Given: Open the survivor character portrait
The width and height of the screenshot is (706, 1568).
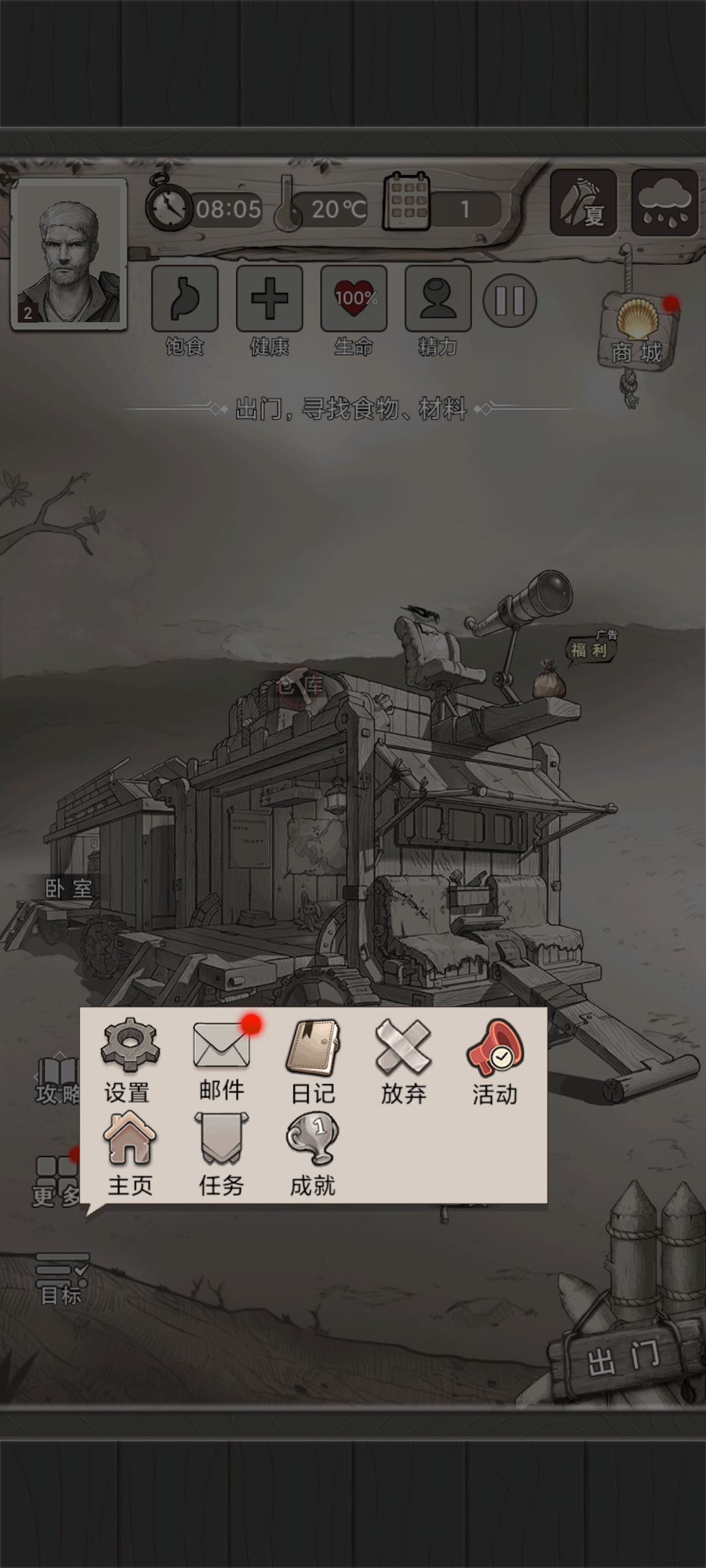Looking at the screenshot, I should pyautogui.click(x=69, y=255).
